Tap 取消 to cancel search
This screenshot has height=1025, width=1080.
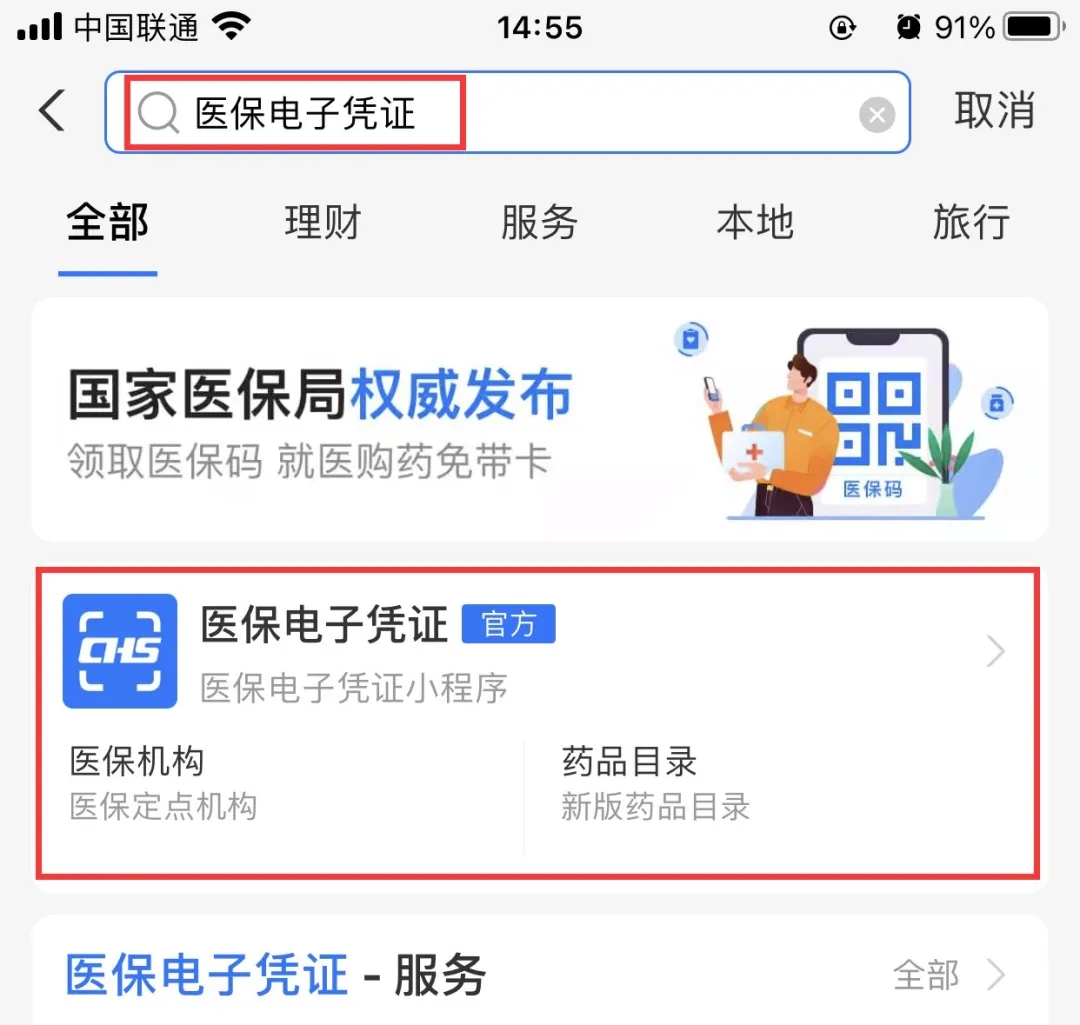994,111
